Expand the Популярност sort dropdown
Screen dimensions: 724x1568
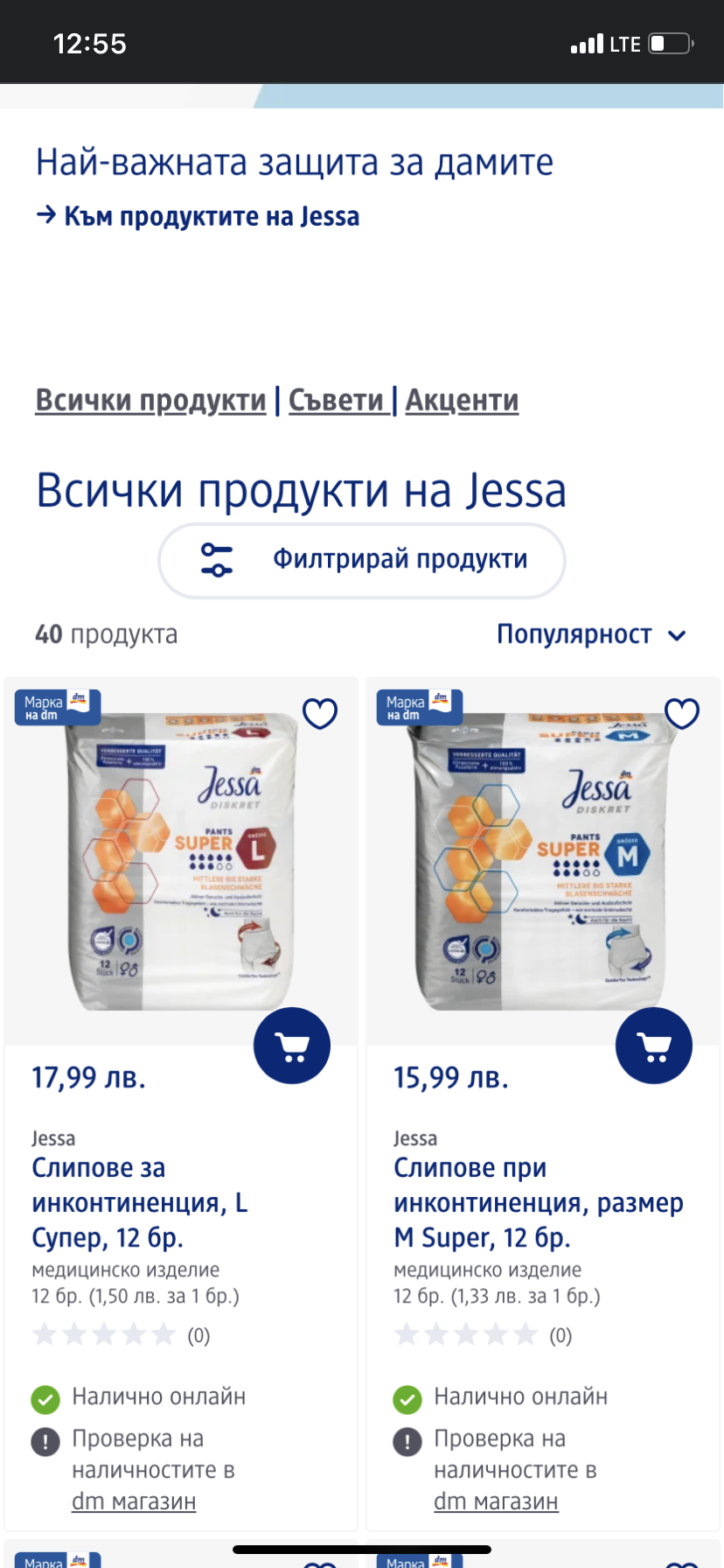[591, 634]
